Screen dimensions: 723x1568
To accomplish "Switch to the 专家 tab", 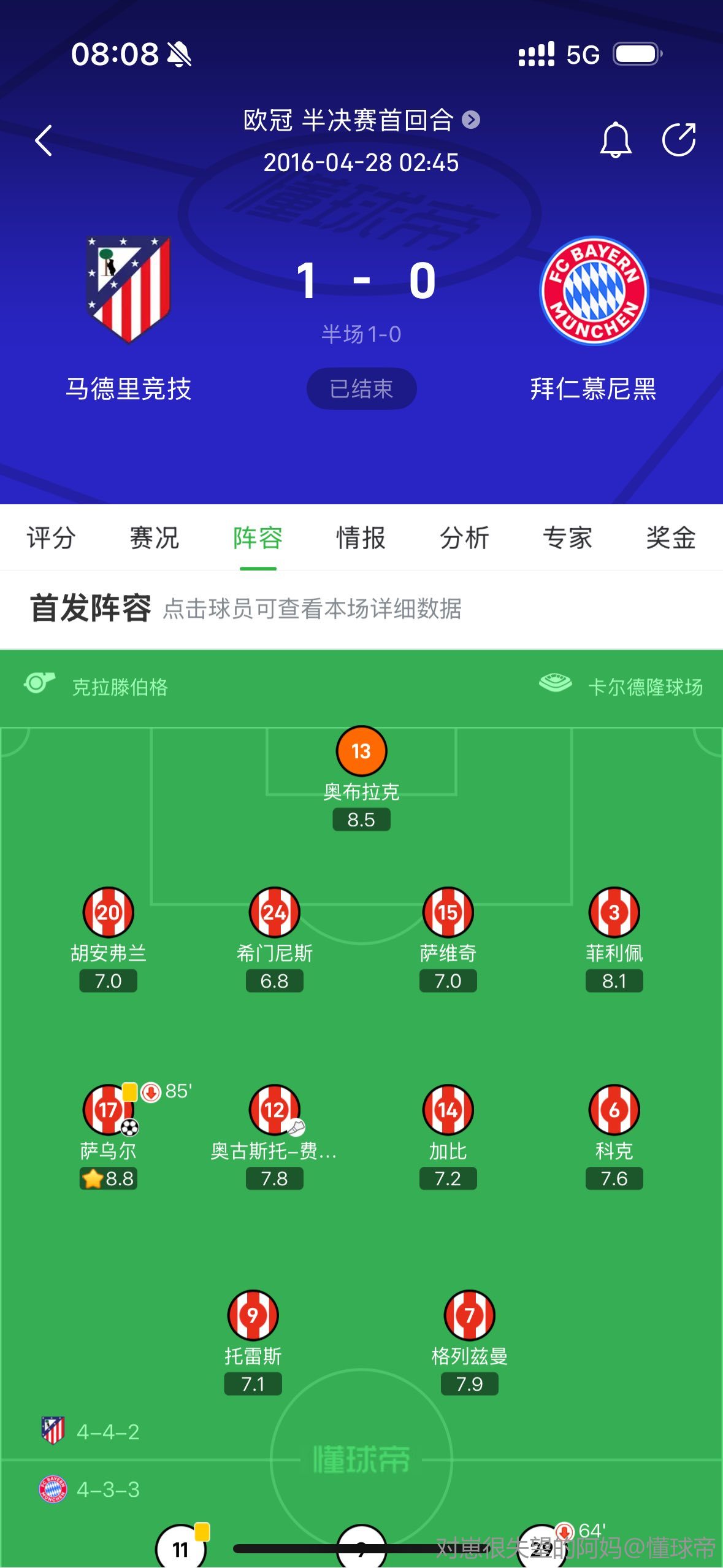I will 567,538.
